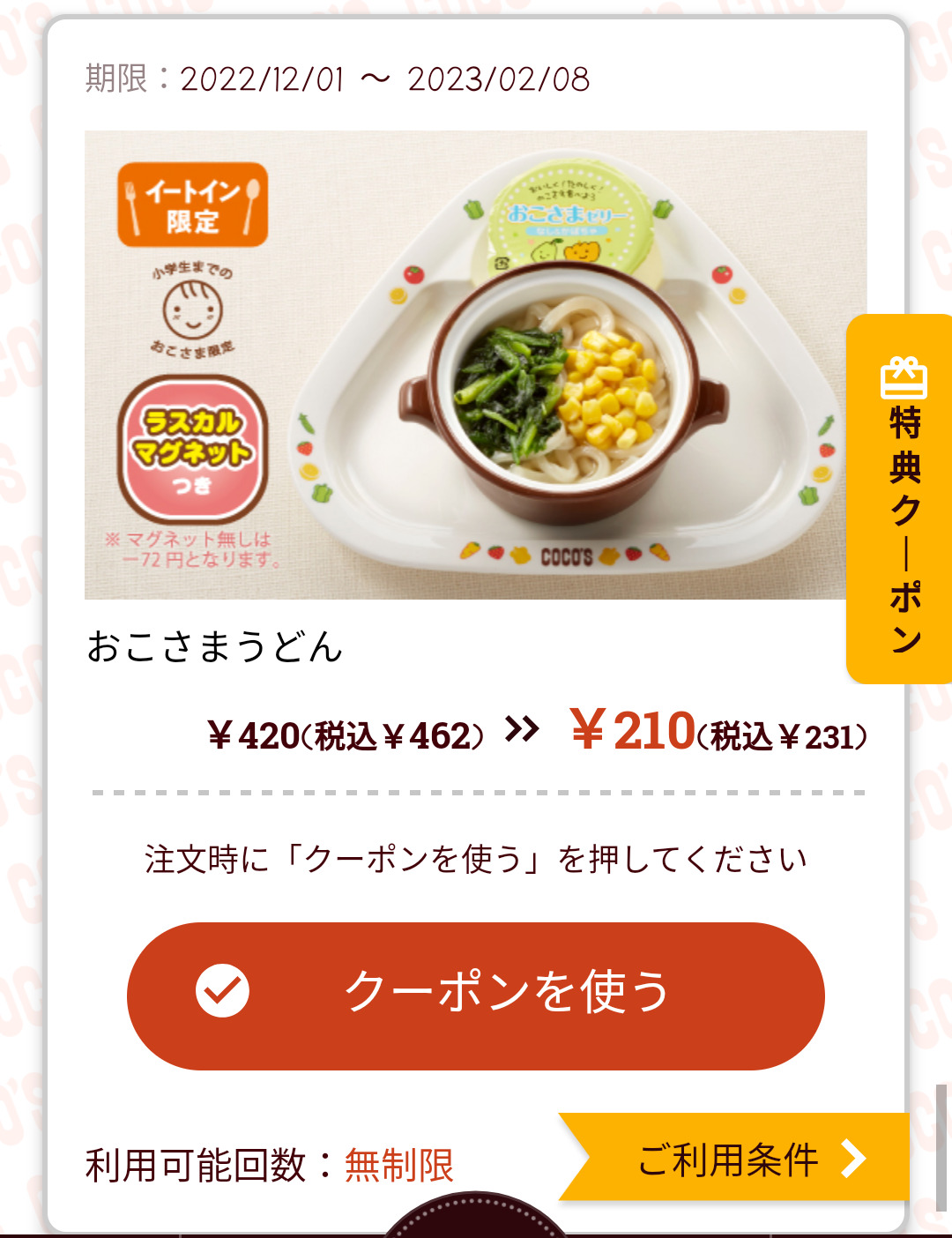The image size is (952, 1238).
Task: View the おこさまうどん coupon image
Action: tap(476, 365)
